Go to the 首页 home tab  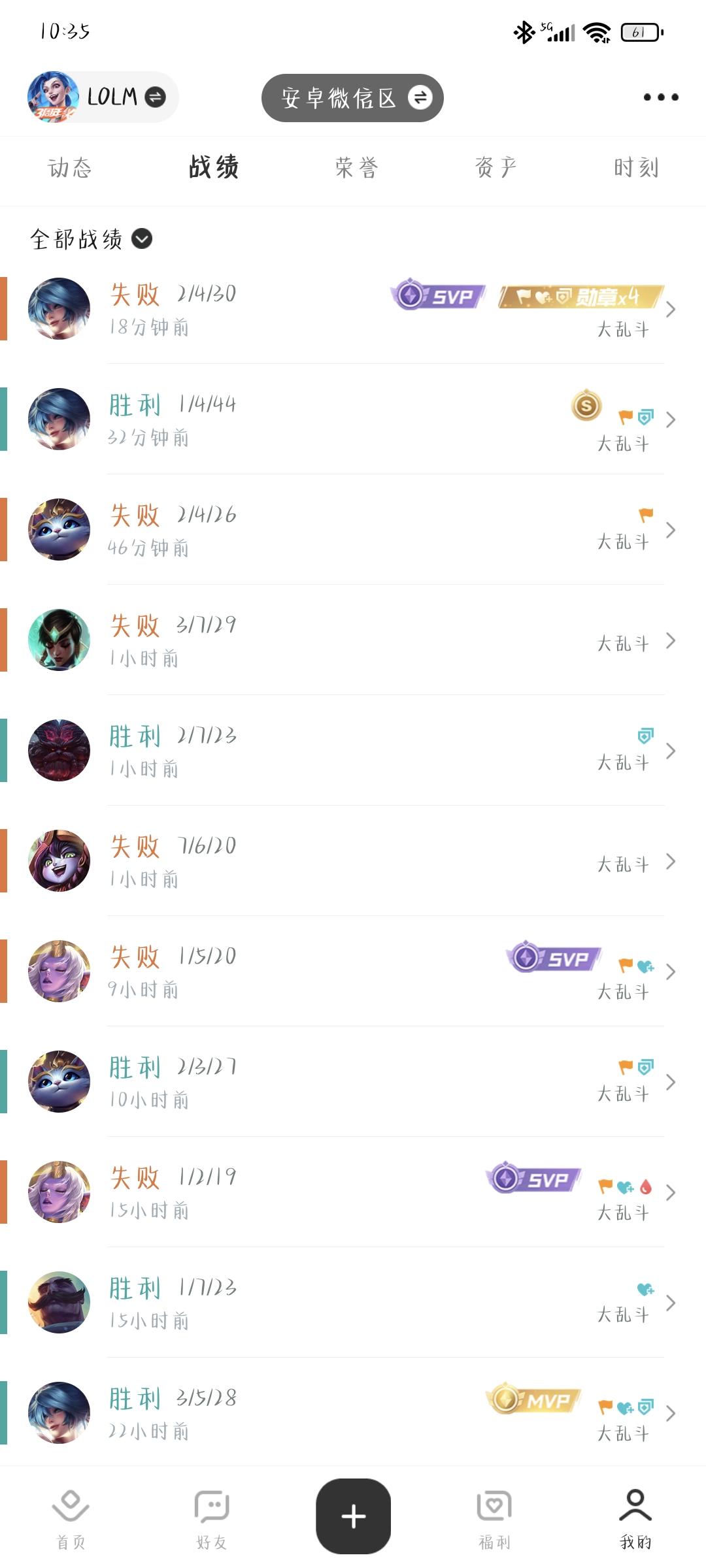tap(71, 1518)
